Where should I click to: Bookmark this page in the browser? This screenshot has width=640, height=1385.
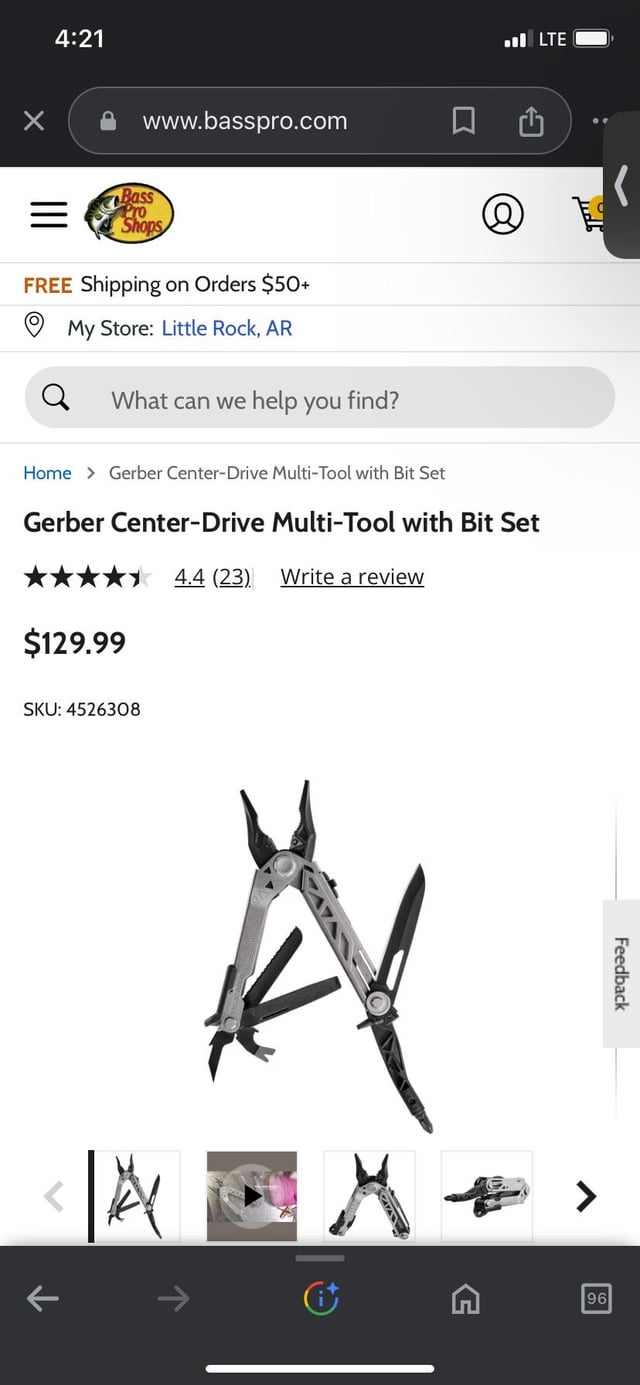tap(463, 121)
